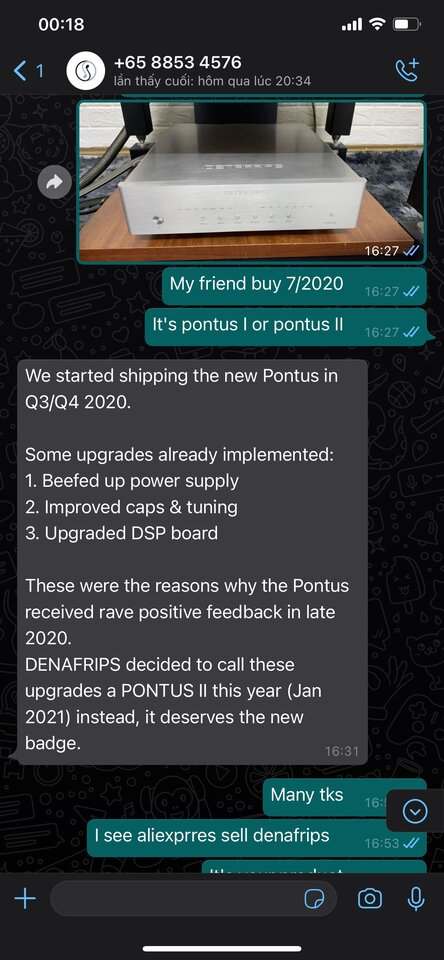Jump to the latest messages
444x960 pixels.
(x=415, y=812)
